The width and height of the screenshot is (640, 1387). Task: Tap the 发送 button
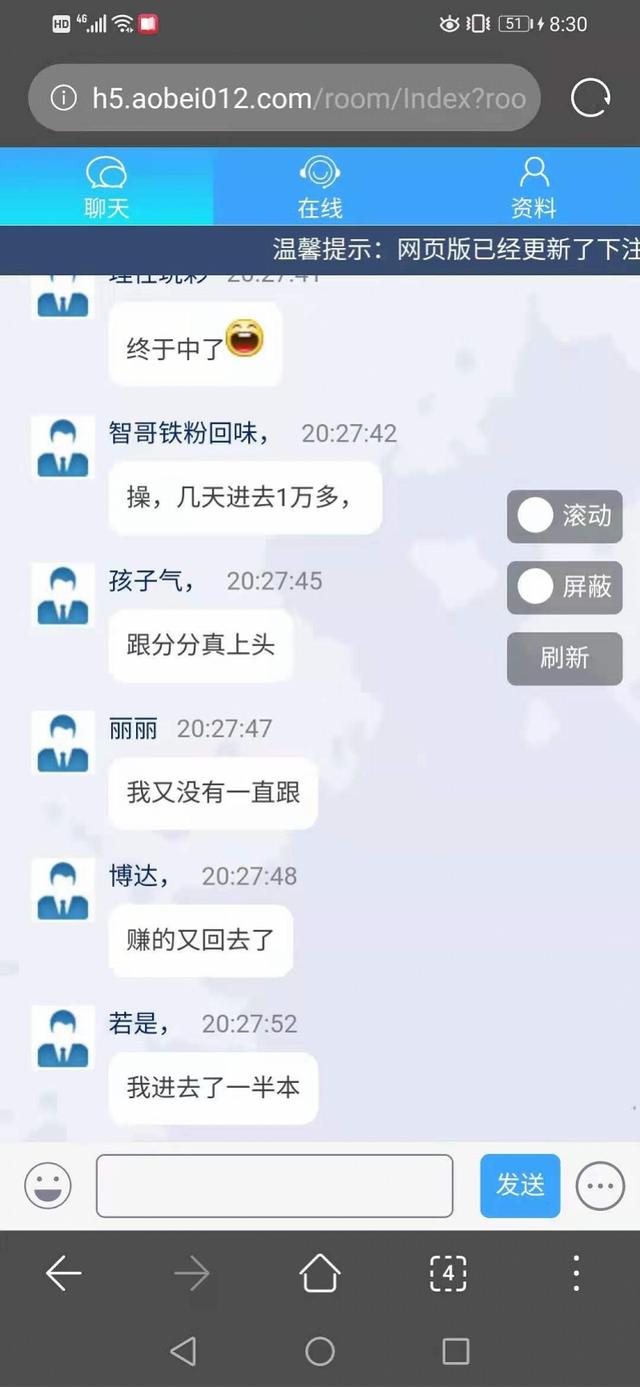(520, 1186)
